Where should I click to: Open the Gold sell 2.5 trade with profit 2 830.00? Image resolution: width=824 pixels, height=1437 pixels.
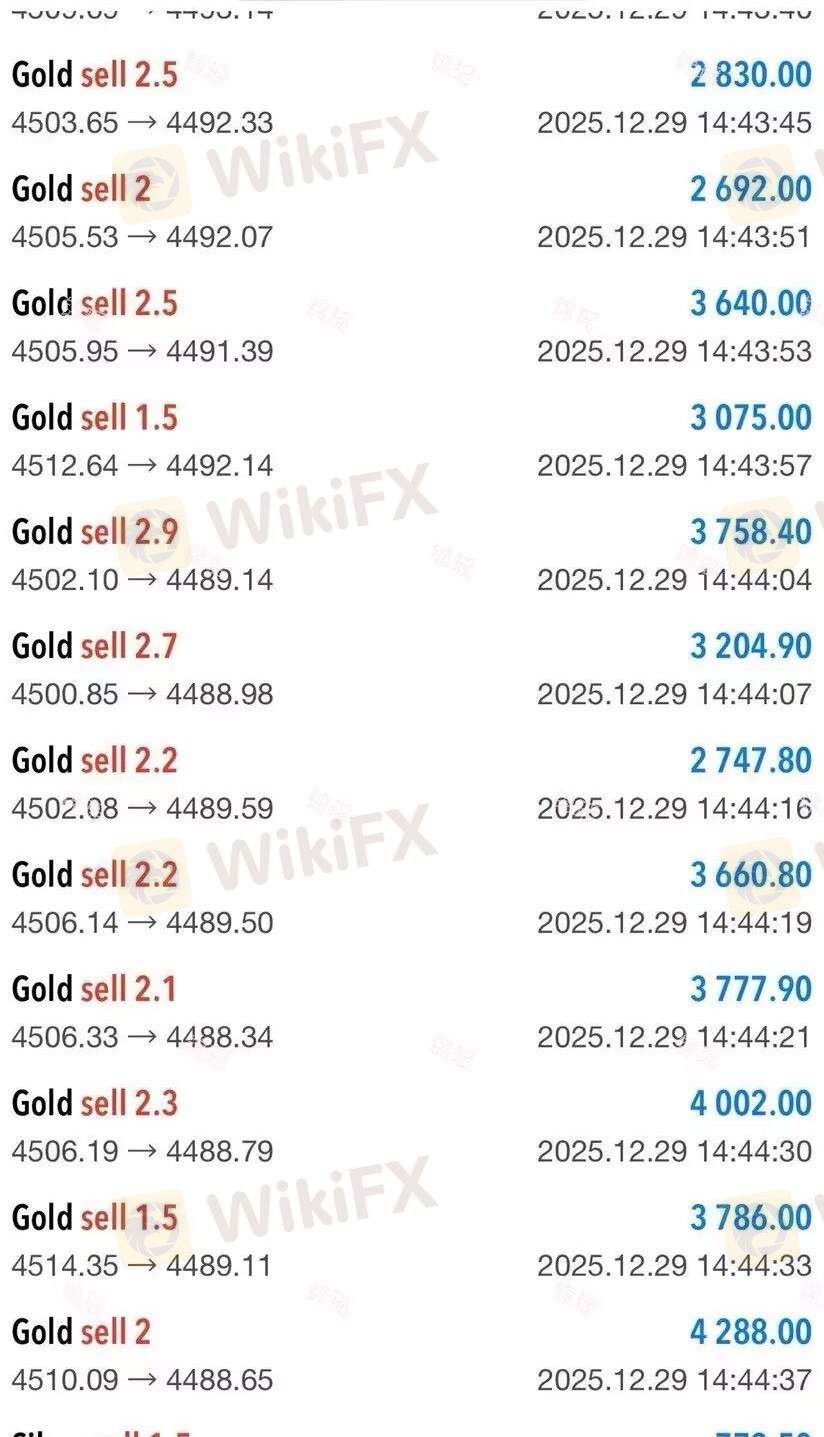[412, 98]
